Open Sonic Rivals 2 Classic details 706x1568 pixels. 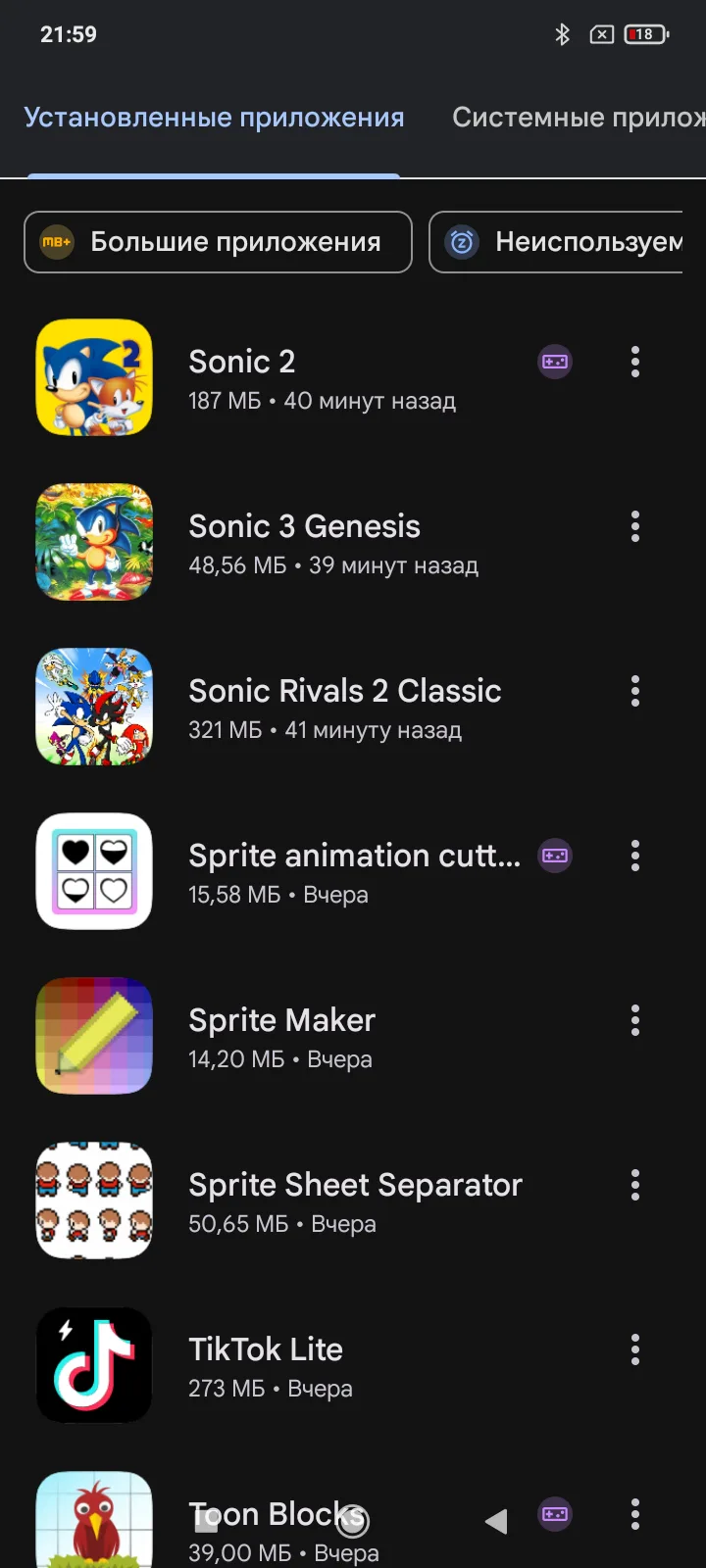tap(343, 707)
